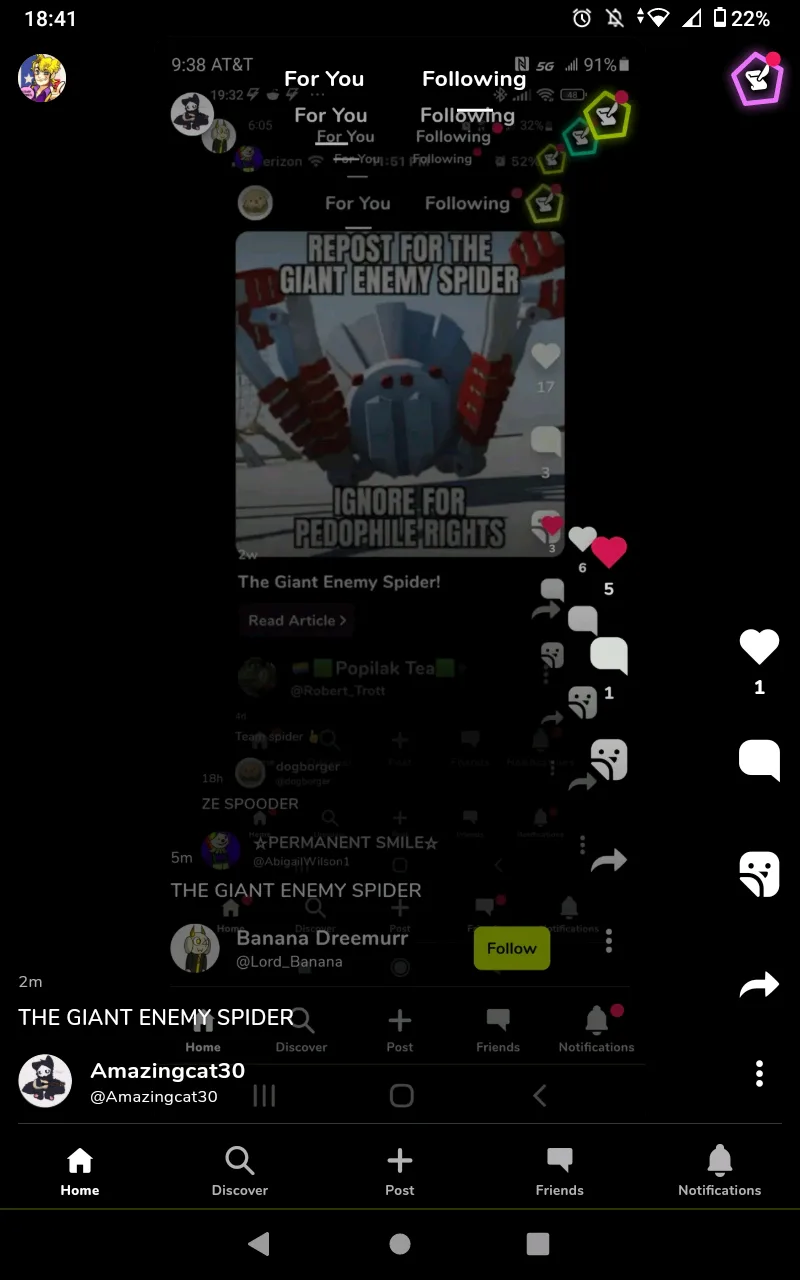
Task: Open the Notifications tab
Action: coord(720,1171)
